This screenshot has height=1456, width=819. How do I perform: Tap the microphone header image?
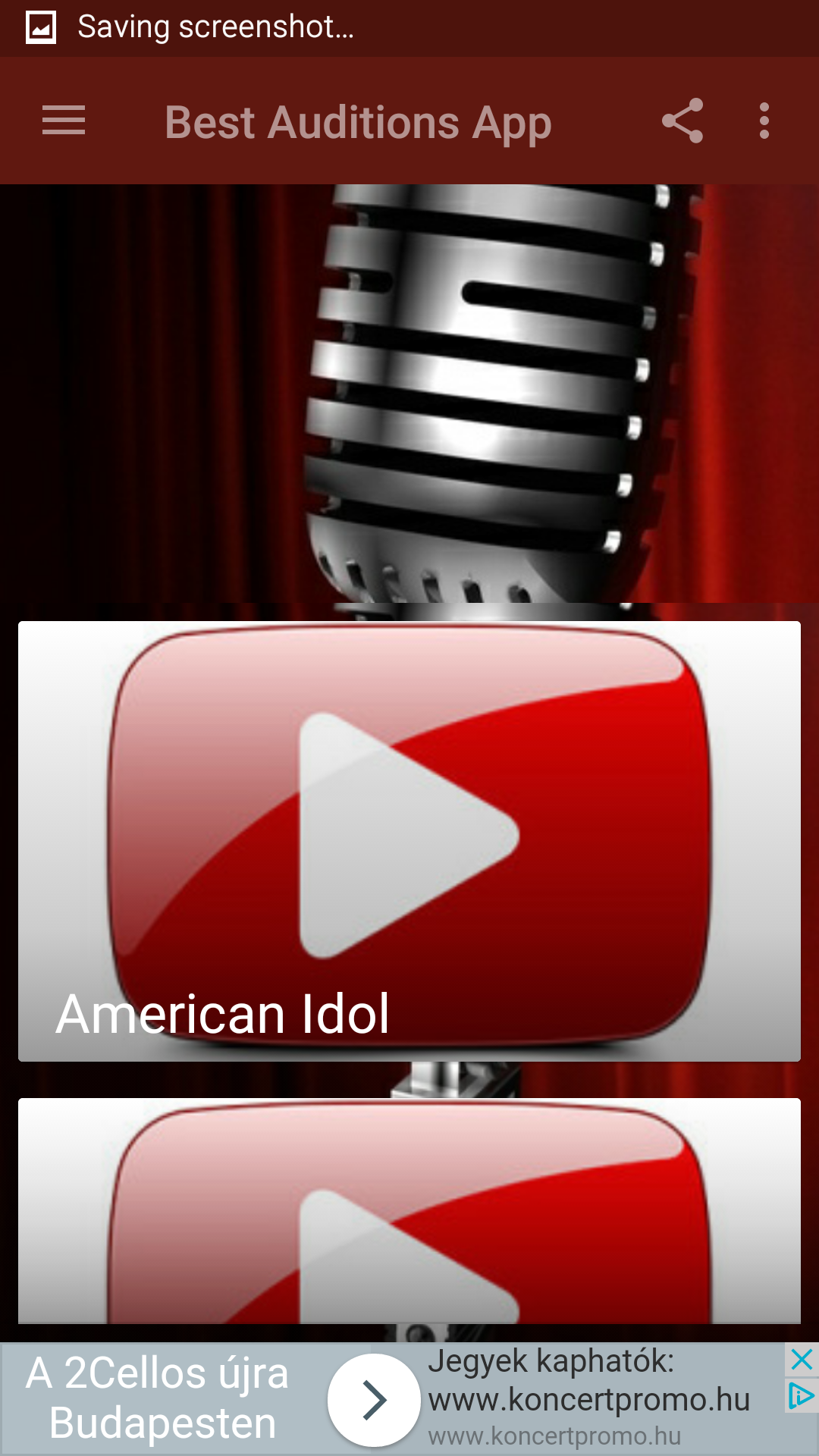[x=485, y=379]
